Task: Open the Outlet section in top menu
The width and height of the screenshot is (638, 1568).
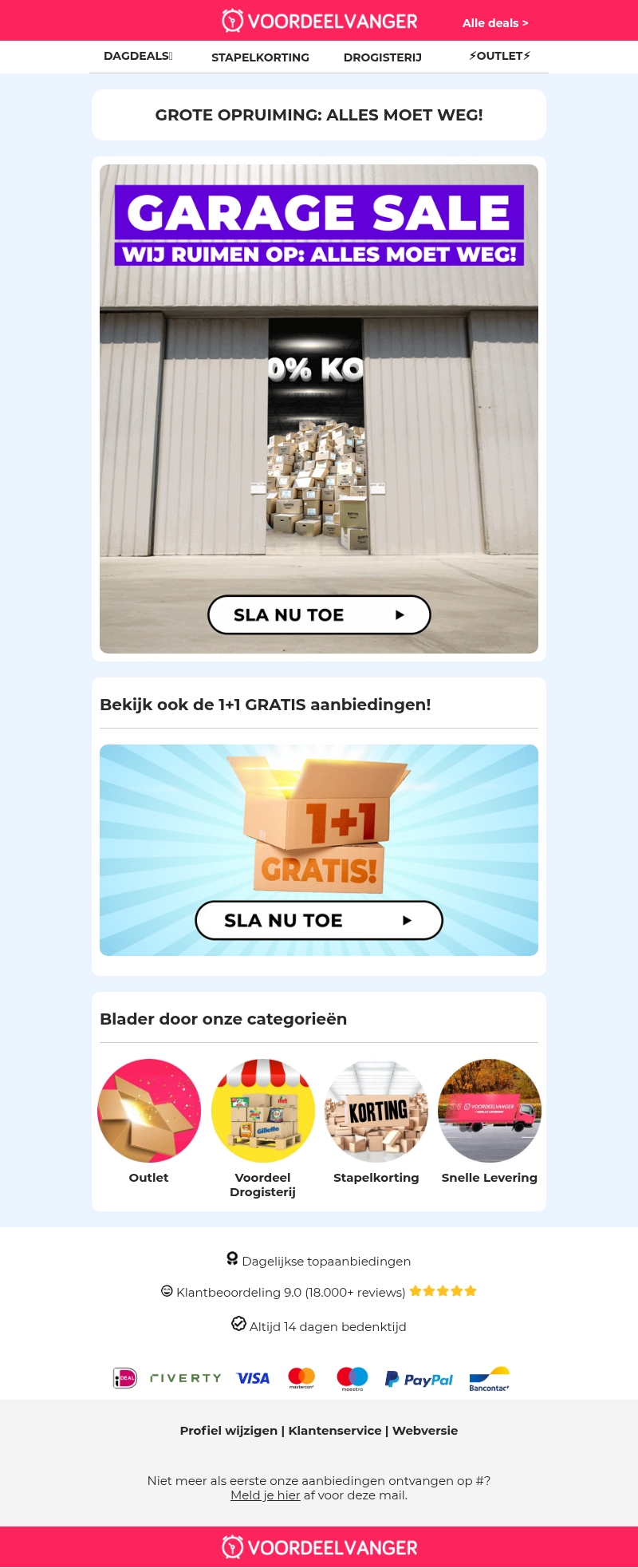Action: [x=500, y=56]
